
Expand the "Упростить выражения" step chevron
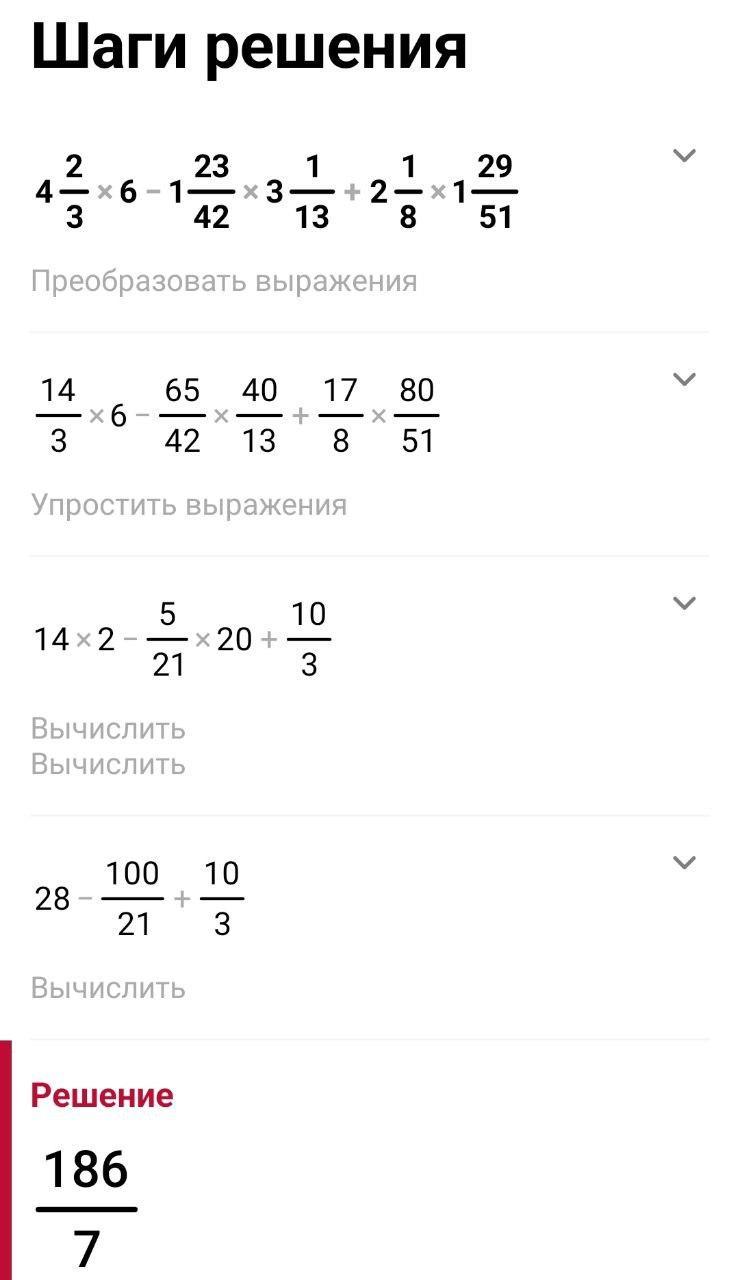684,380
